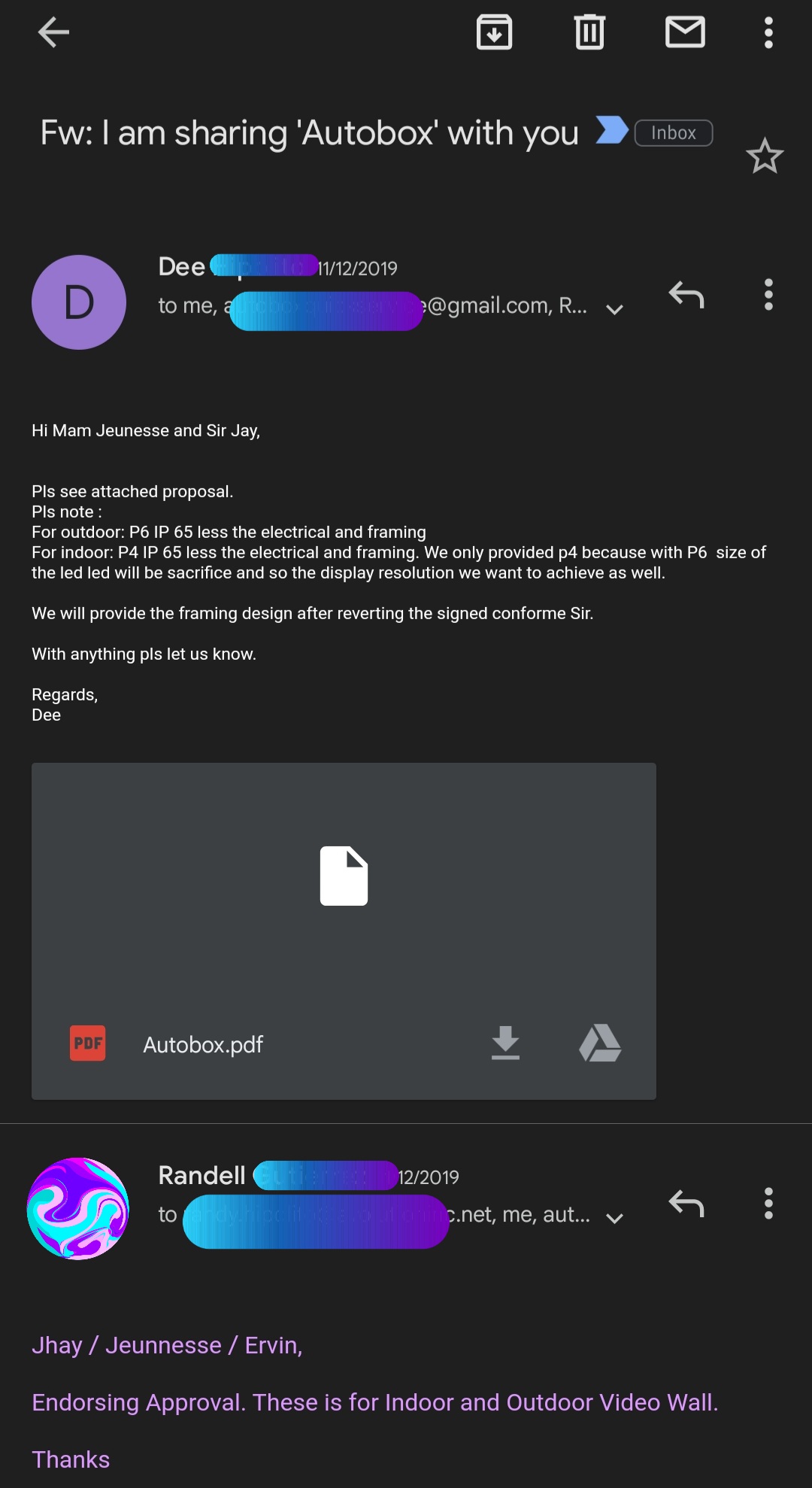Go back to the inbox list
This screenshot has height=1488, width=812.
(53, 32)
